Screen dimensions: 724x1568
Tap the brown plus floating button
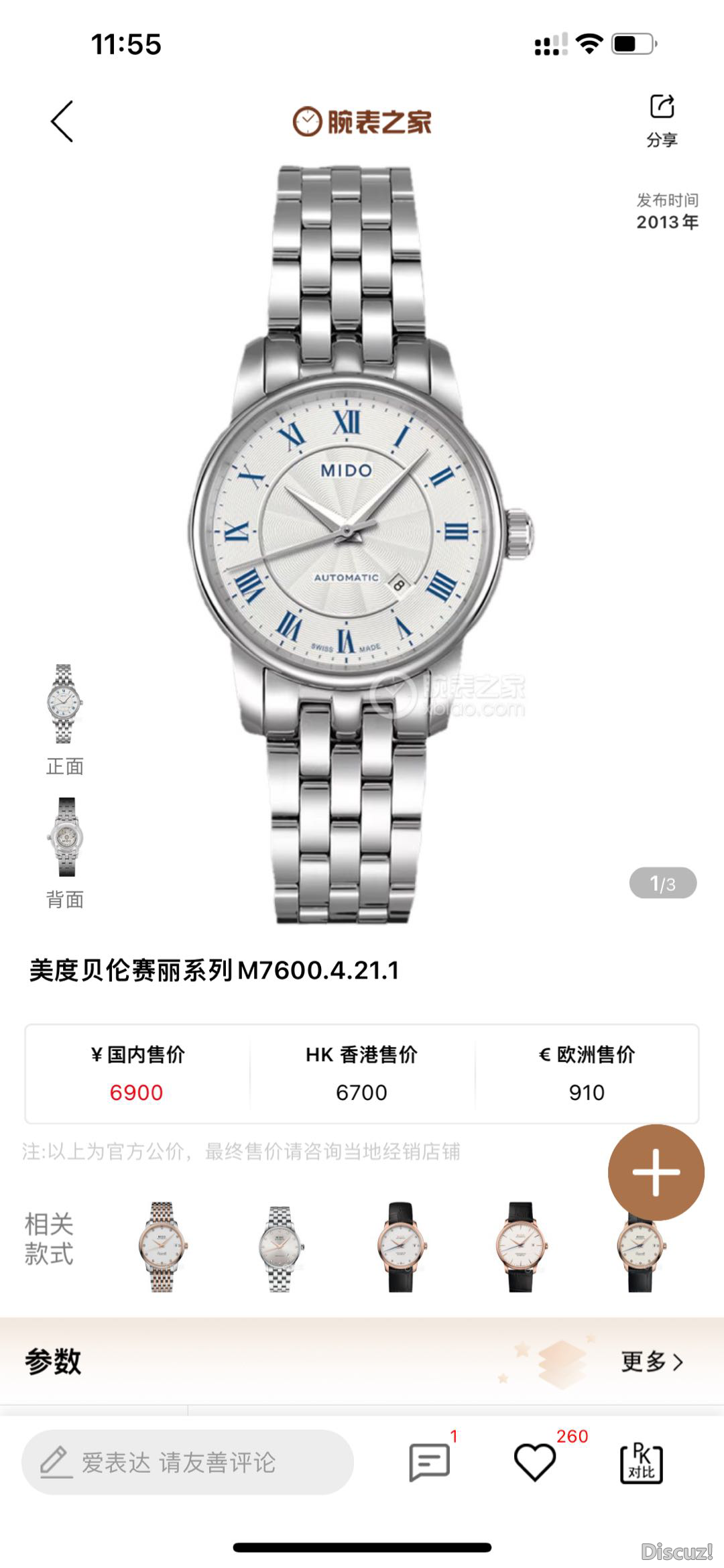click(656, 1172)
